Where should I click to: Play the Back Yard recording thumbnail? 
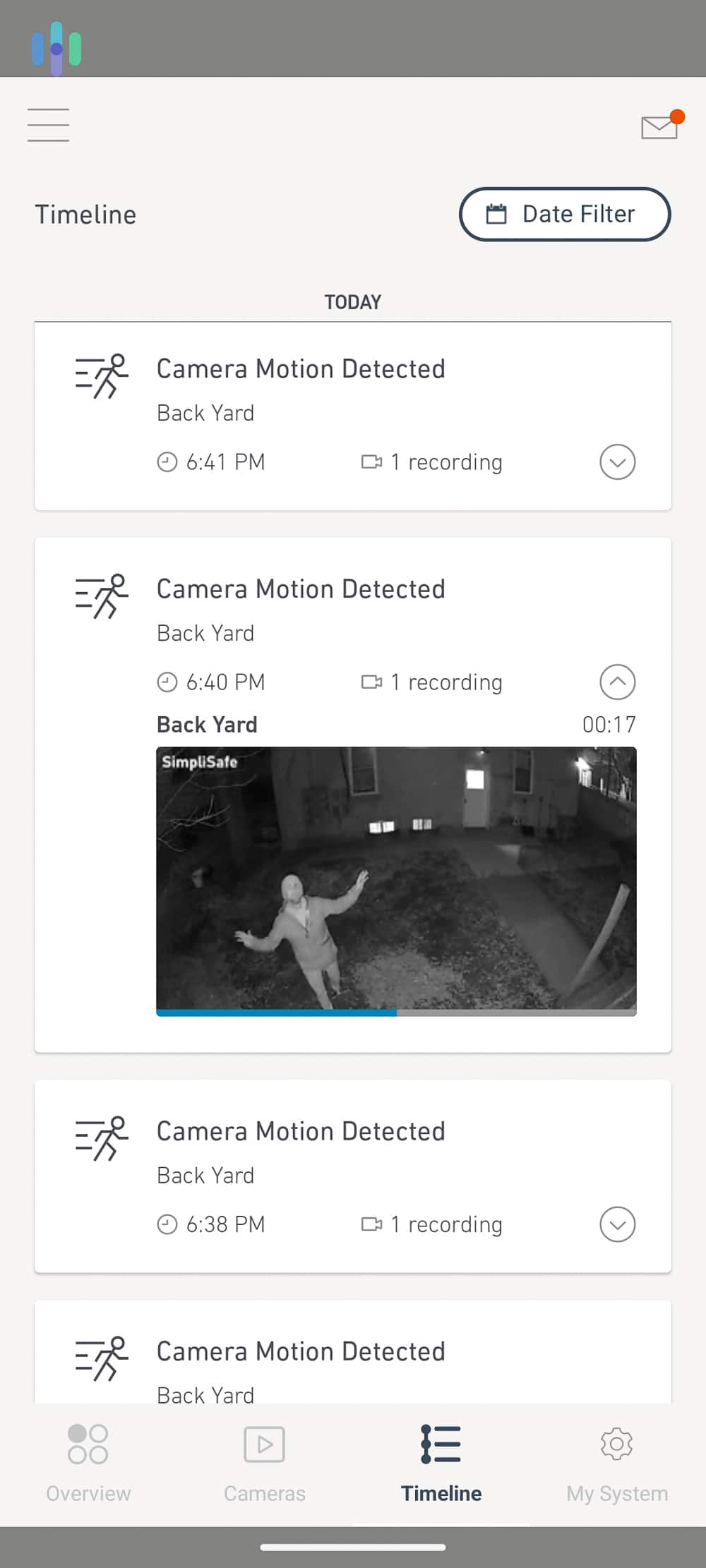point(396,875)
